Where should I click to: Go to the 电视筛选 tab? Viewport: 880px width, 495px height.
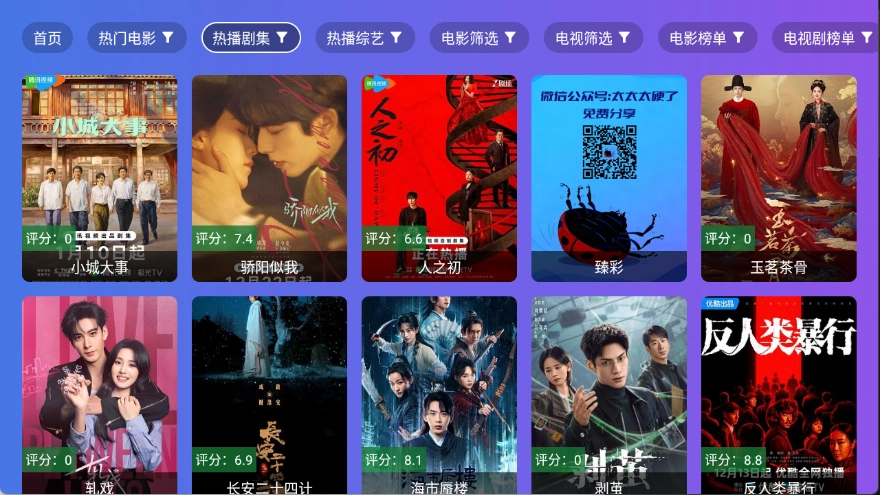[593, 38]
